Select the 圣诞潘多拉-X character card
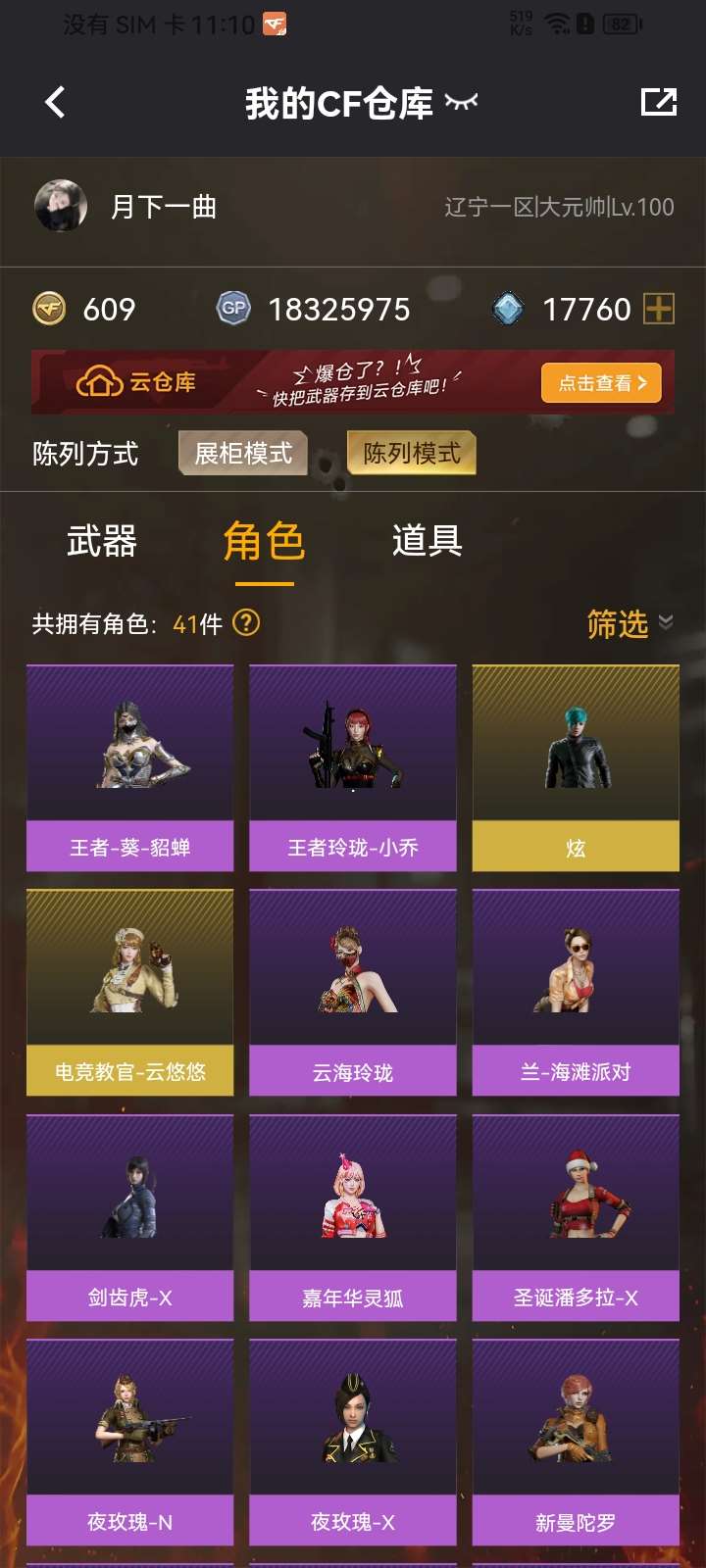The image size is (706, 1568). pos(576,1218)
